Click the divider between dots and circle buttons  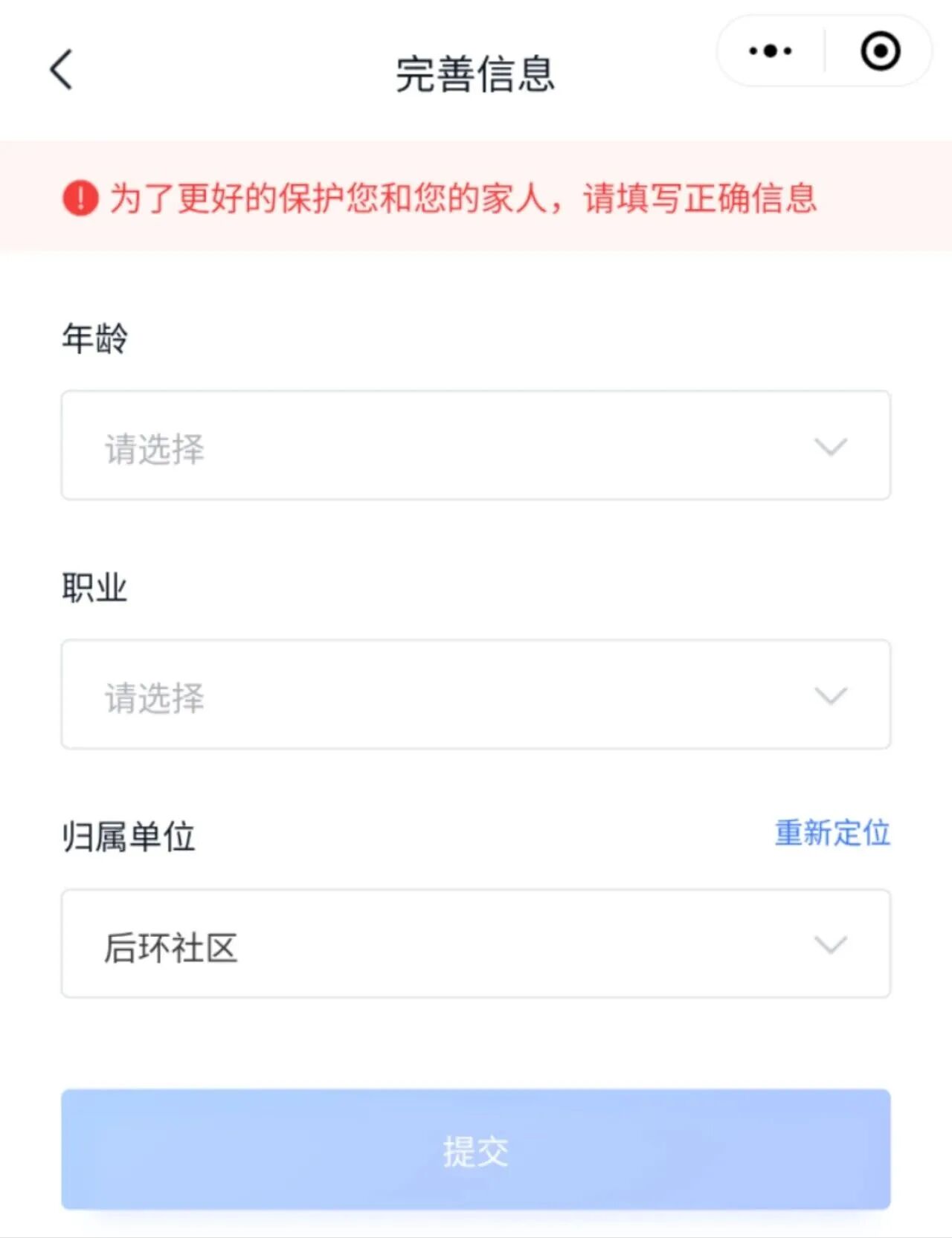click(x=823, y=51)
